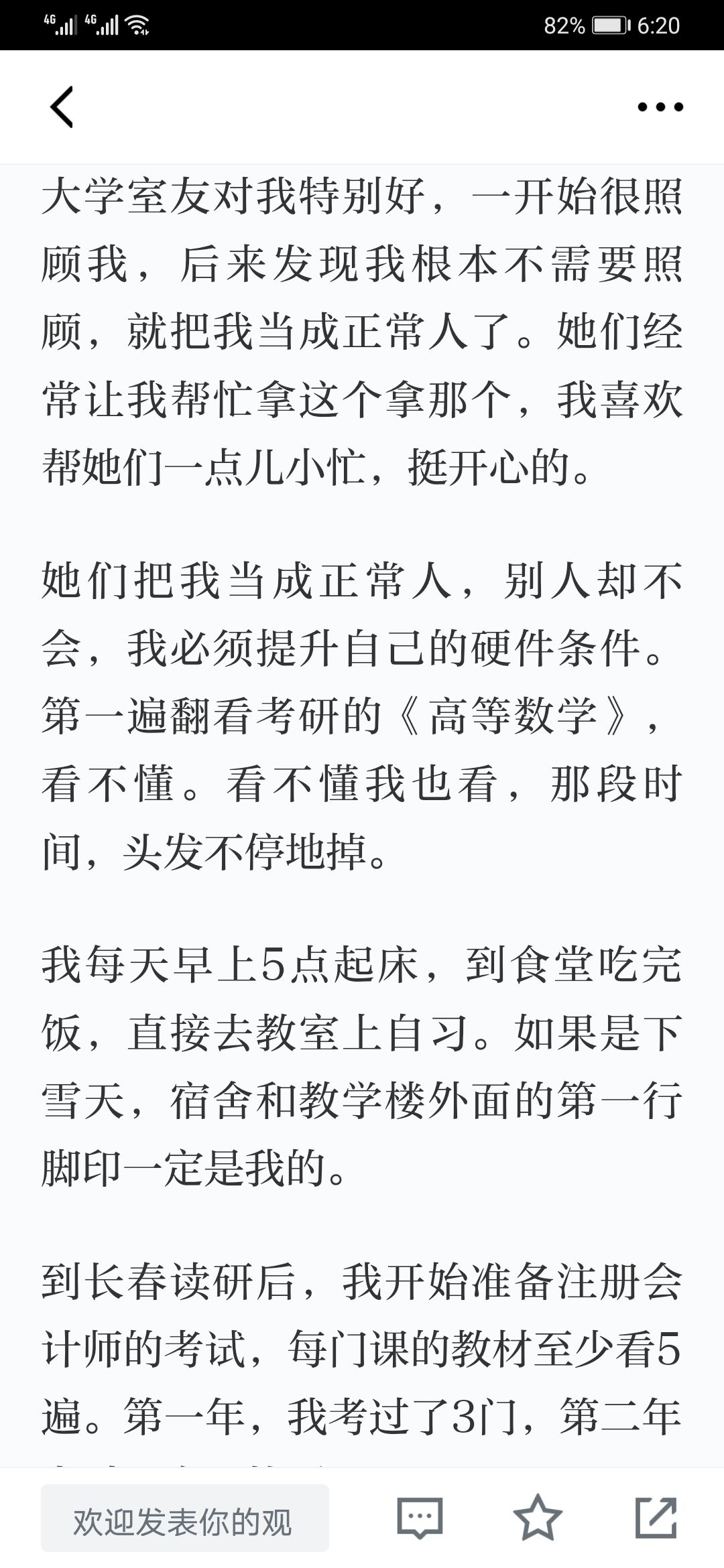
Task: Open the comments bubble icon
Action: [420, 1518]
